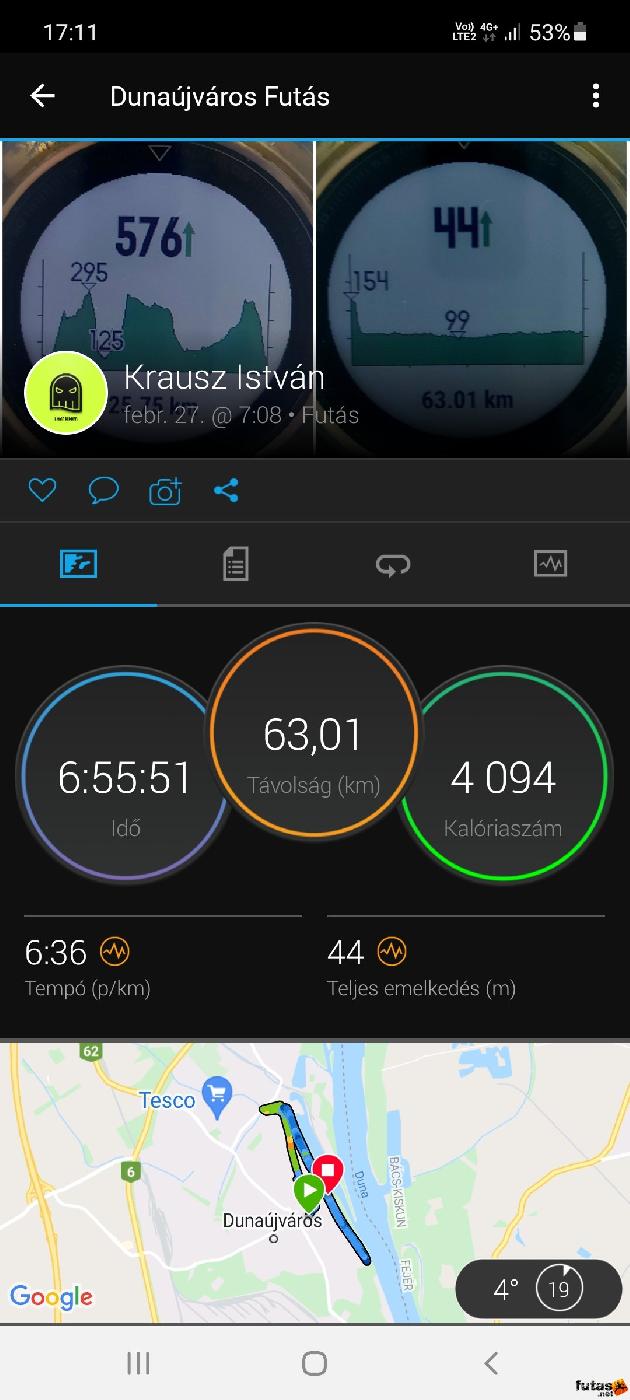The height and width of the screenshot is (1400, 630).
Task: Add a photo with the camera icon
Action: (165, 491)
